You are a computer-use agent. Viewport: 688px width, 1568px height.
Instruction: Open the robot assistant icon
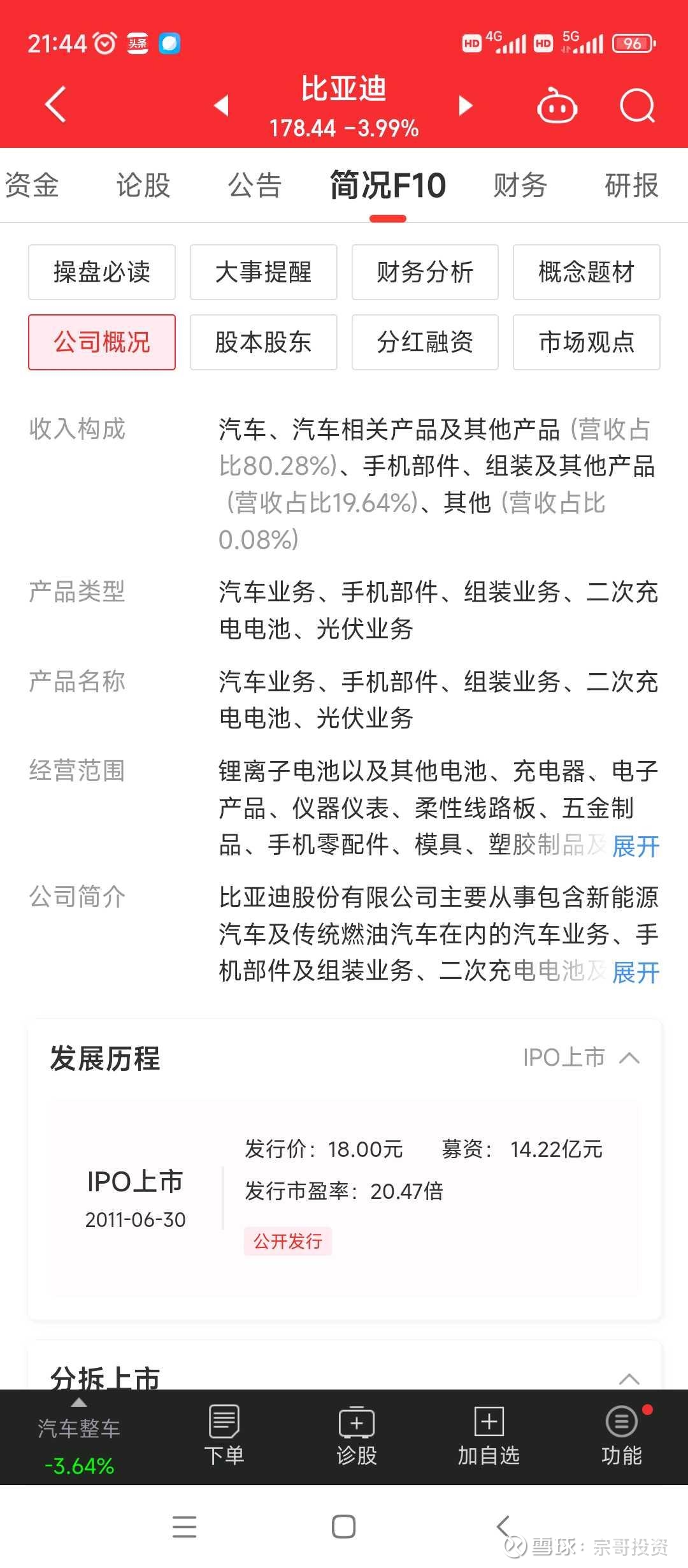(x=557, y=105)
